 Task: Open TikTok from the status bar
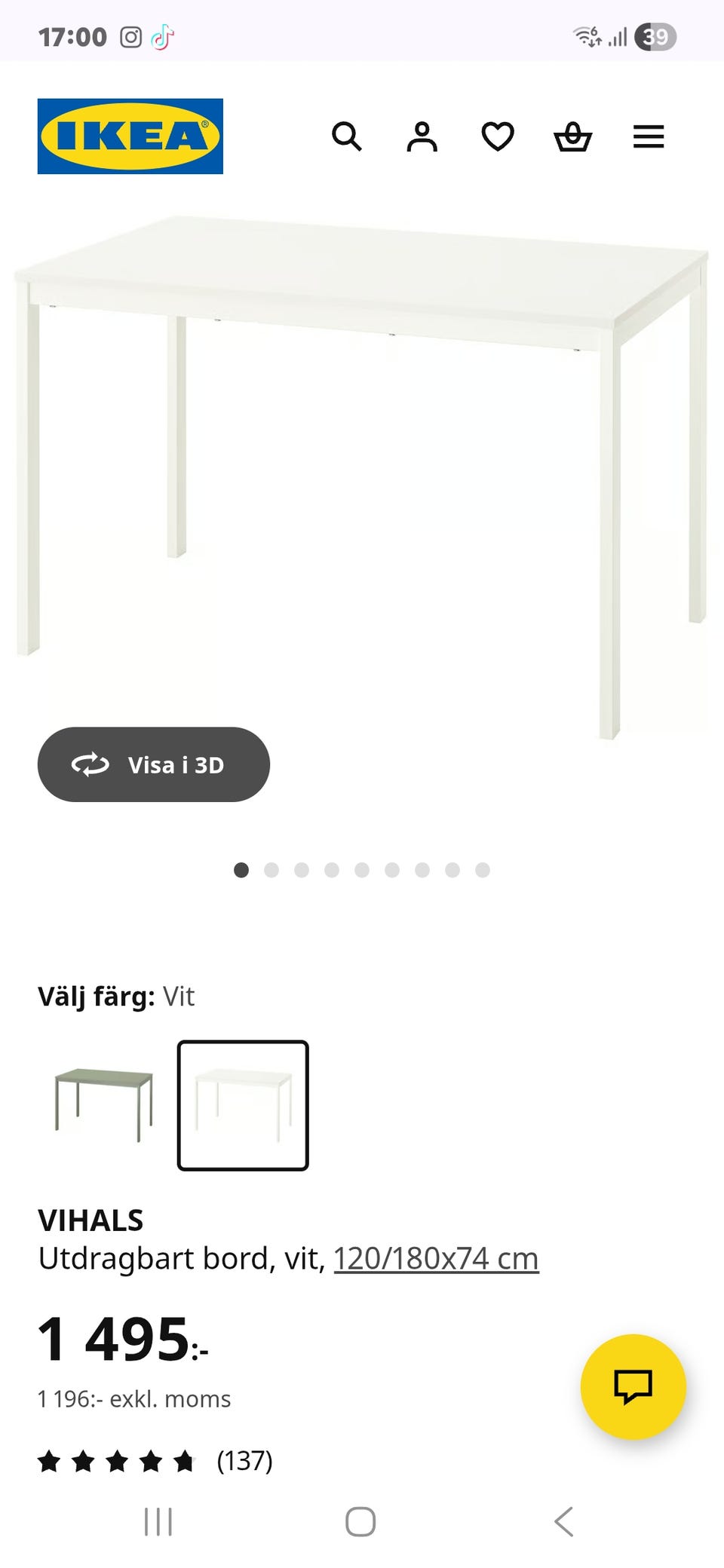point(162,36)
